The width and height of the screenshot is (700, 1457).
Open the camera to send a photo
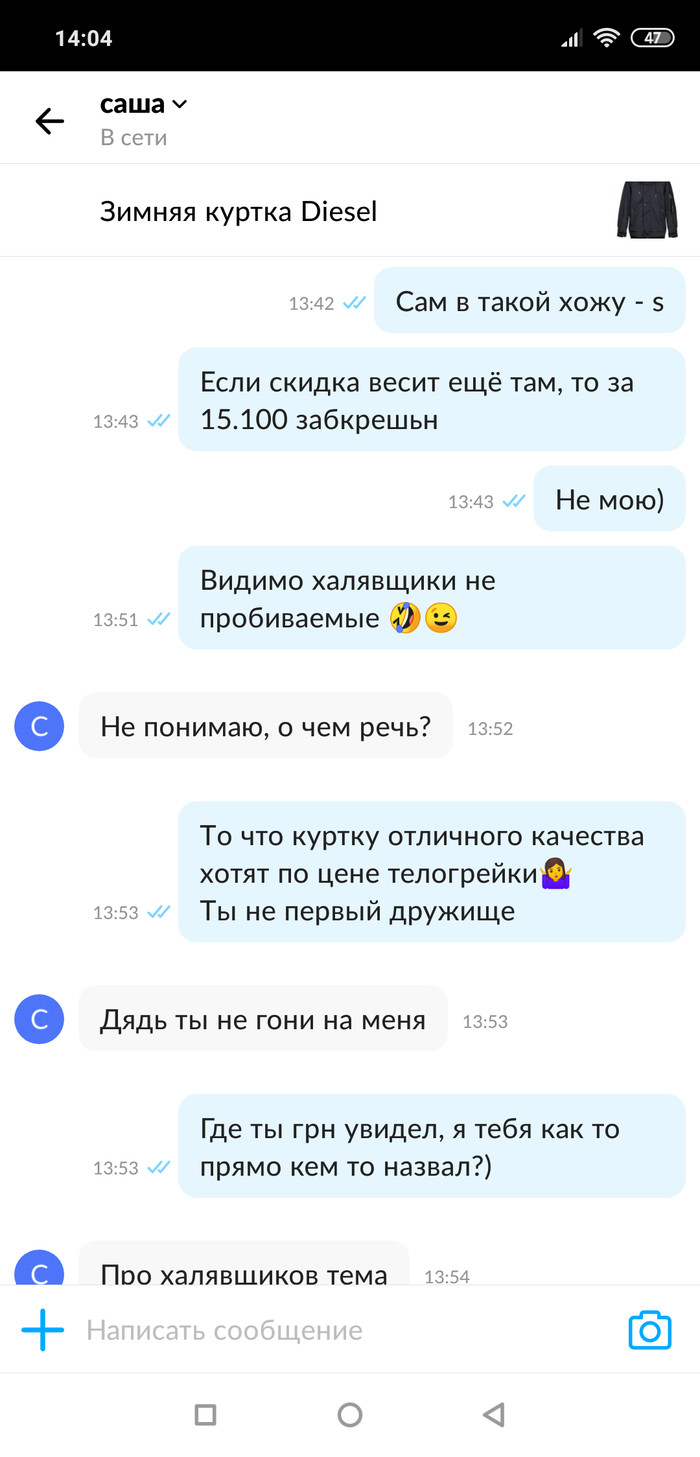pyautogui.click(x=650, y=1331)
